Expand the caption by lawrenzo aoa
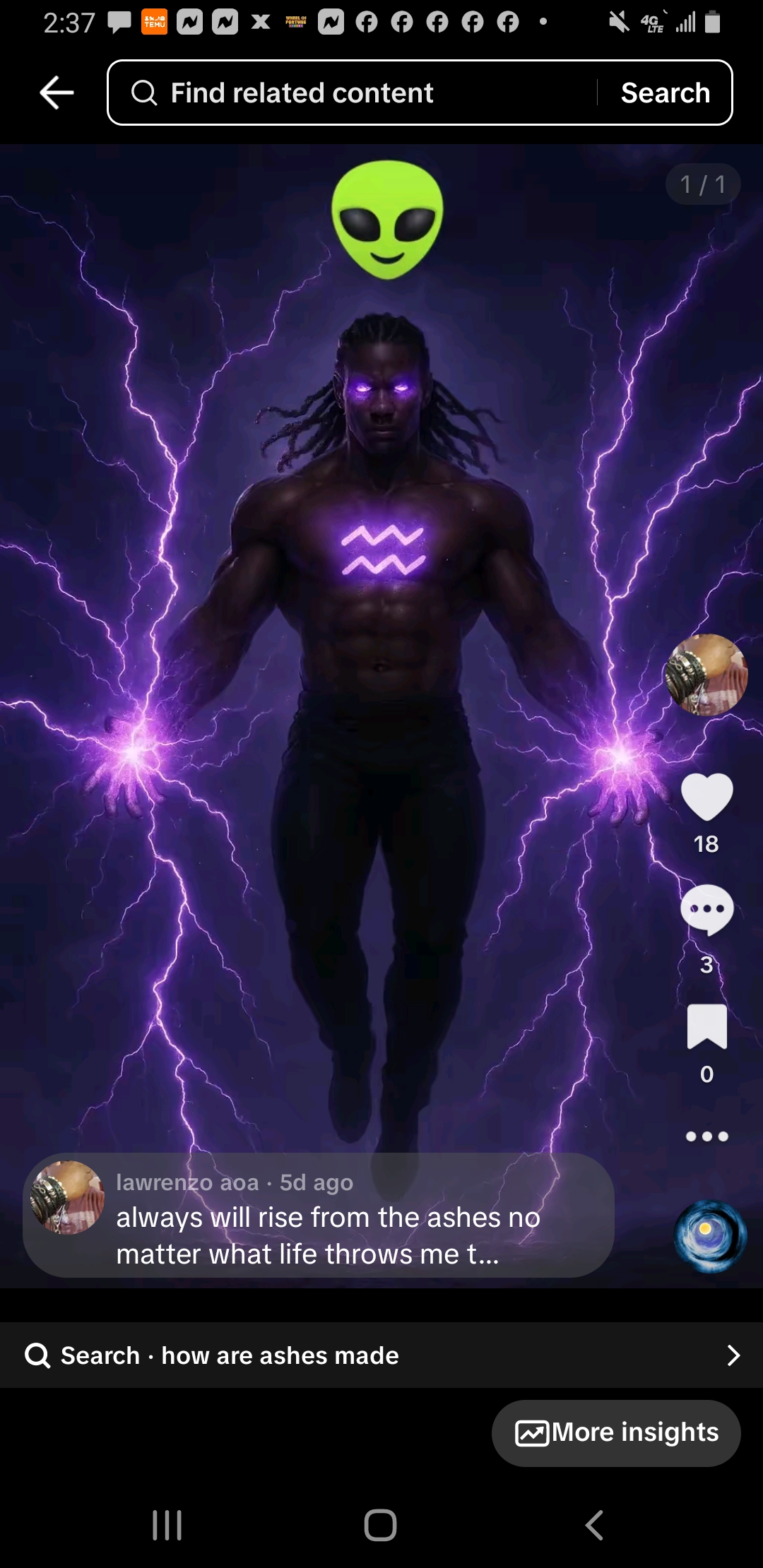Image resolution: width=763 pixels, height=1568 pixels. (329, 1235)
